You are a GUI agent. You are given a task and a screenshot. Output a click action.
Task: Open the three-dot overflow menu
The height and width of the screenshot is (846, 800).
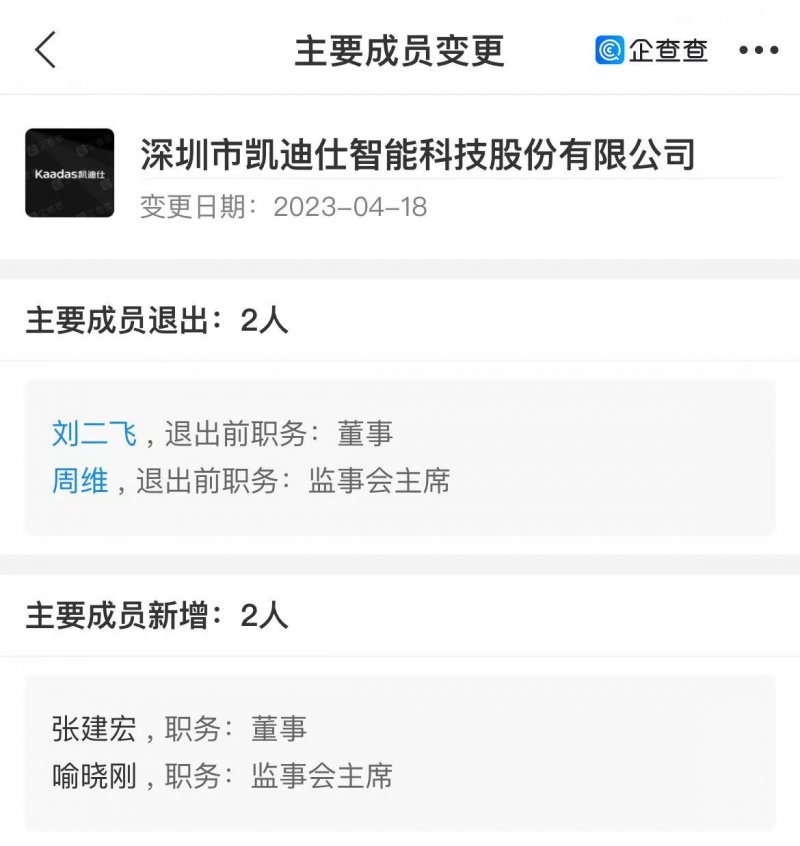[758, 51]
